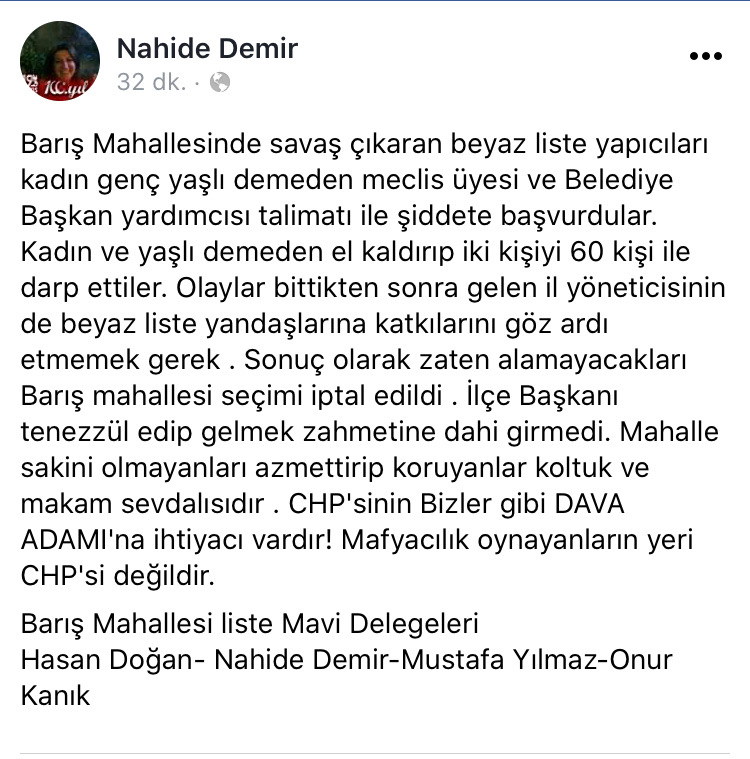Viewport: 750px width, 759px height.
Task: Open Nahide Demir's profile picture
Action: 60,60
